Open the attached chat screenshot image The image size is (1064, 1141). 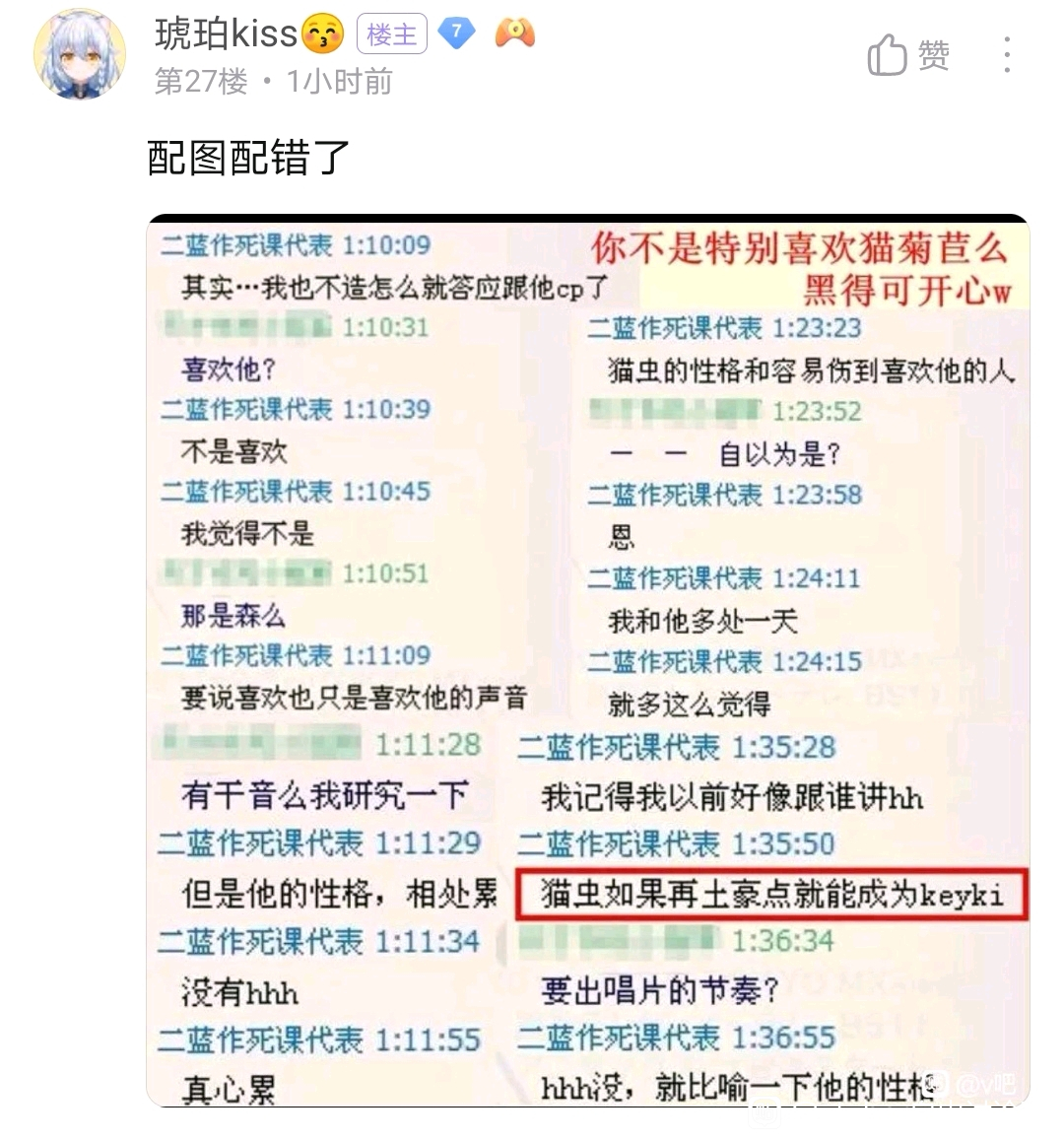pos(587,660)
